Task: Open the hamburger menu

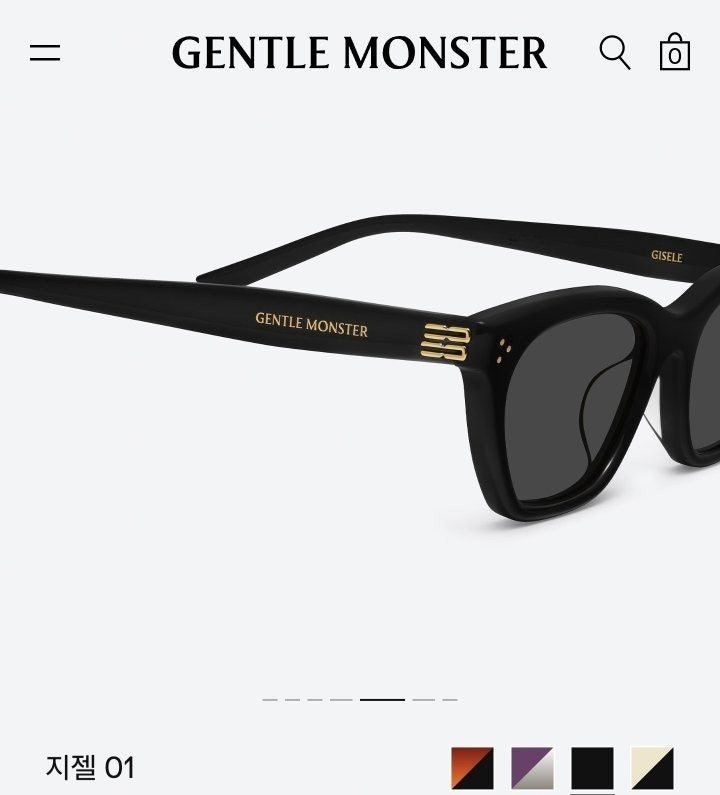Action: [x=45, y=53]
